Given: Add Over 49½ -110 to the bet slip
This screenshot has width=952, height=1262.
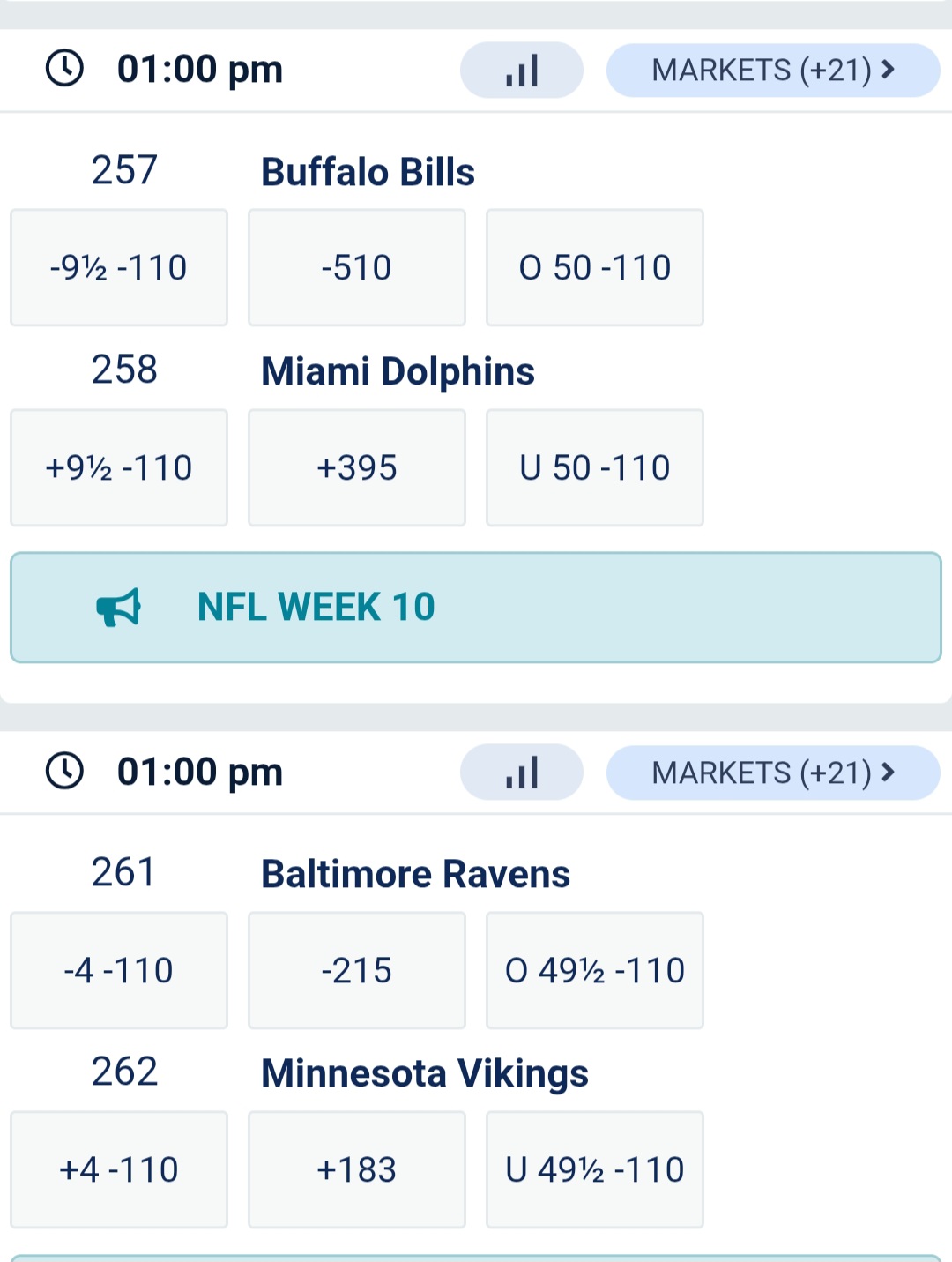Looking at the screenshot, I should pyautogui.click(x=595, y=970).
